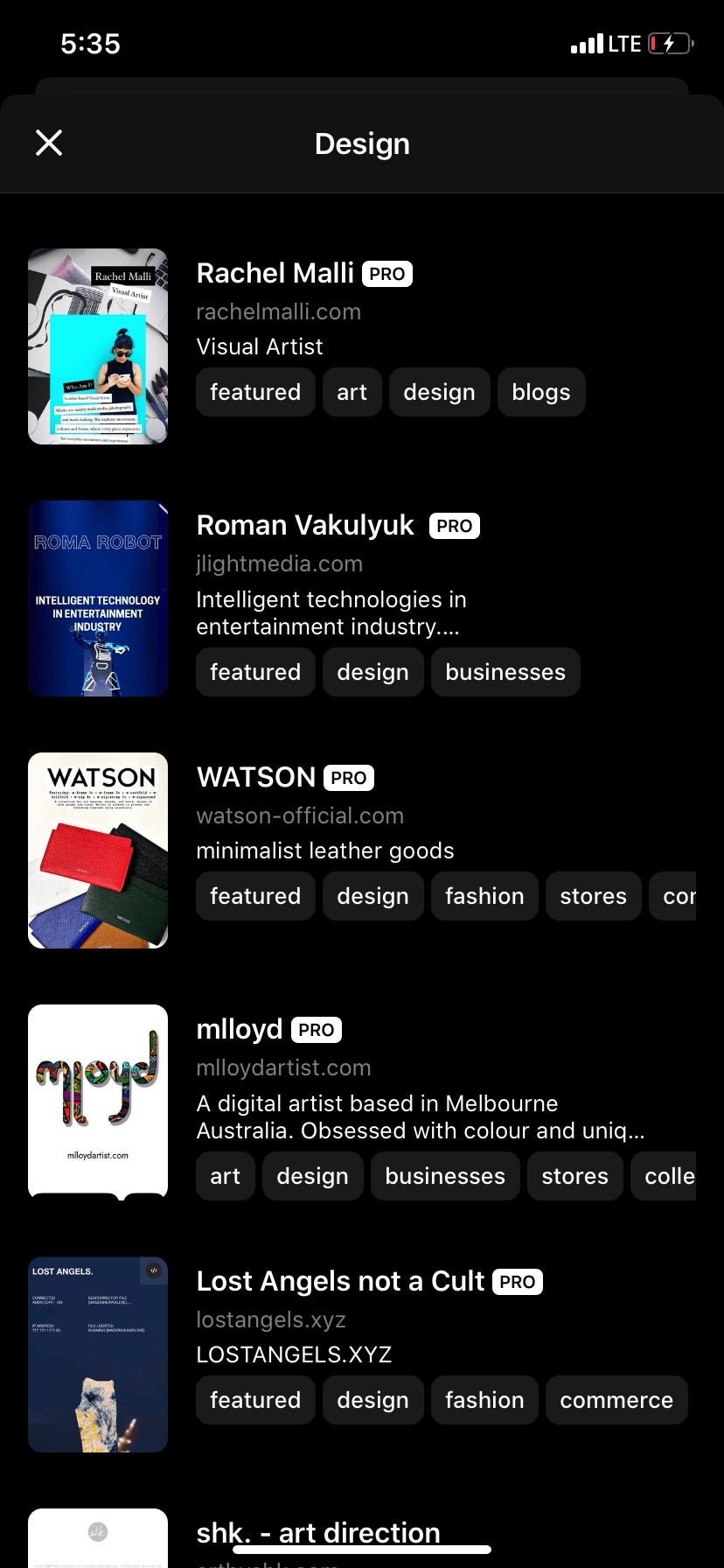Open the mlloyd artist thumbnail
Viewport: 724px width, 1568px height.
[x=98, y=1102]
